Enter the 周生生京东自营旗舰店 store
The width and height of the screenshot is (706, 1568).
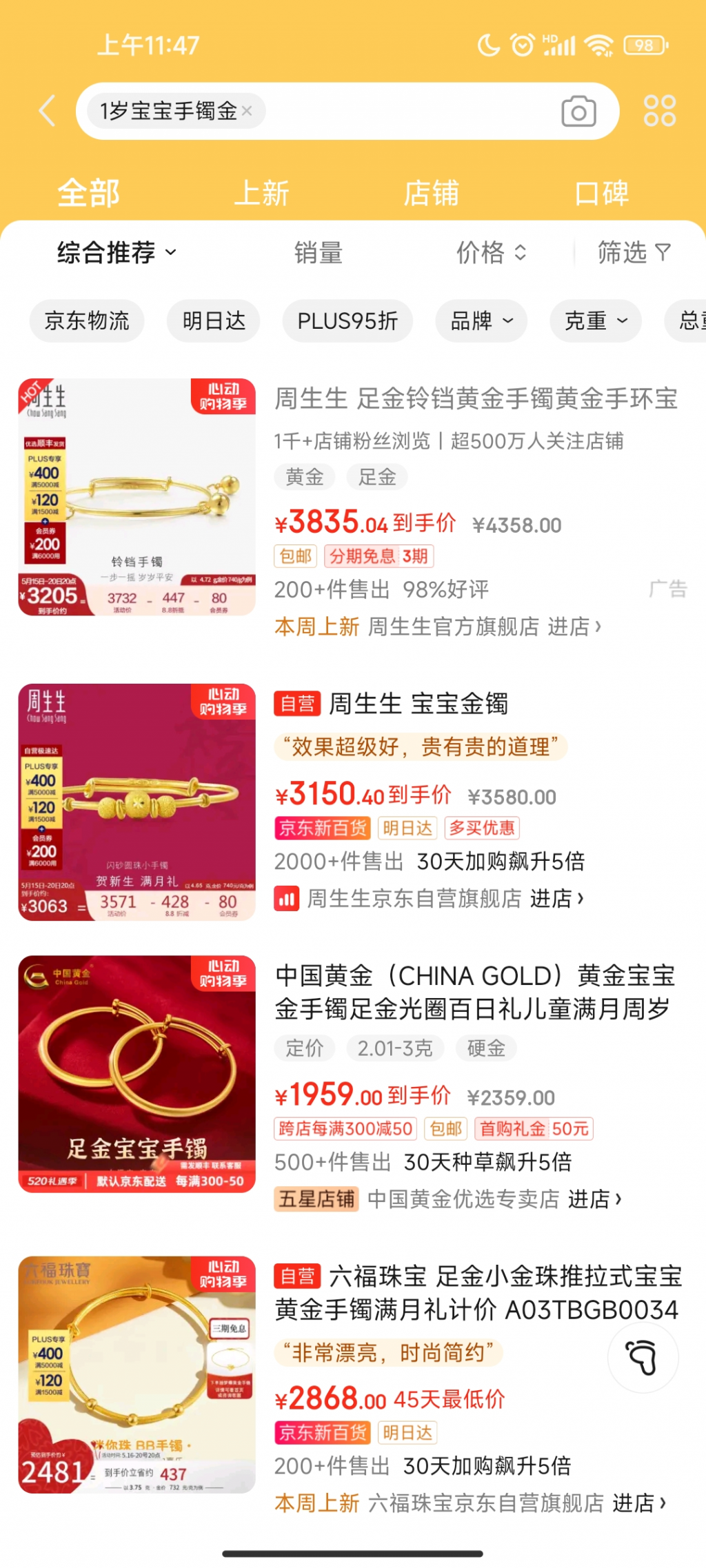click(444, 899)
